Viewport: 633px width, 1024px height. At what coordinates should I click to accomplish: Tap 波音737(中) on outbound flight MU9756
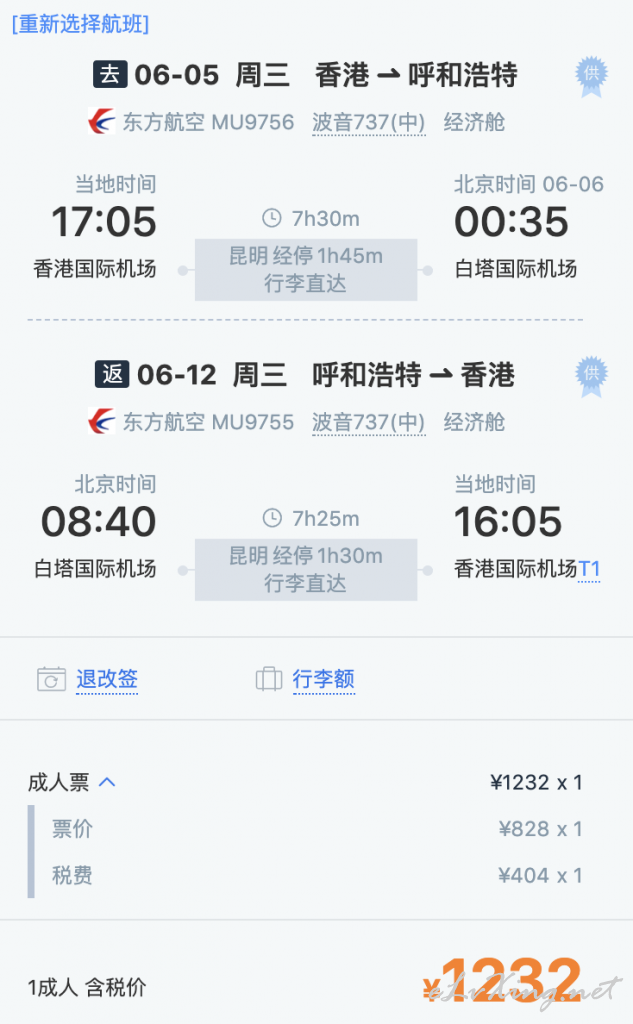pyautogui.click(x=369, y=122)
